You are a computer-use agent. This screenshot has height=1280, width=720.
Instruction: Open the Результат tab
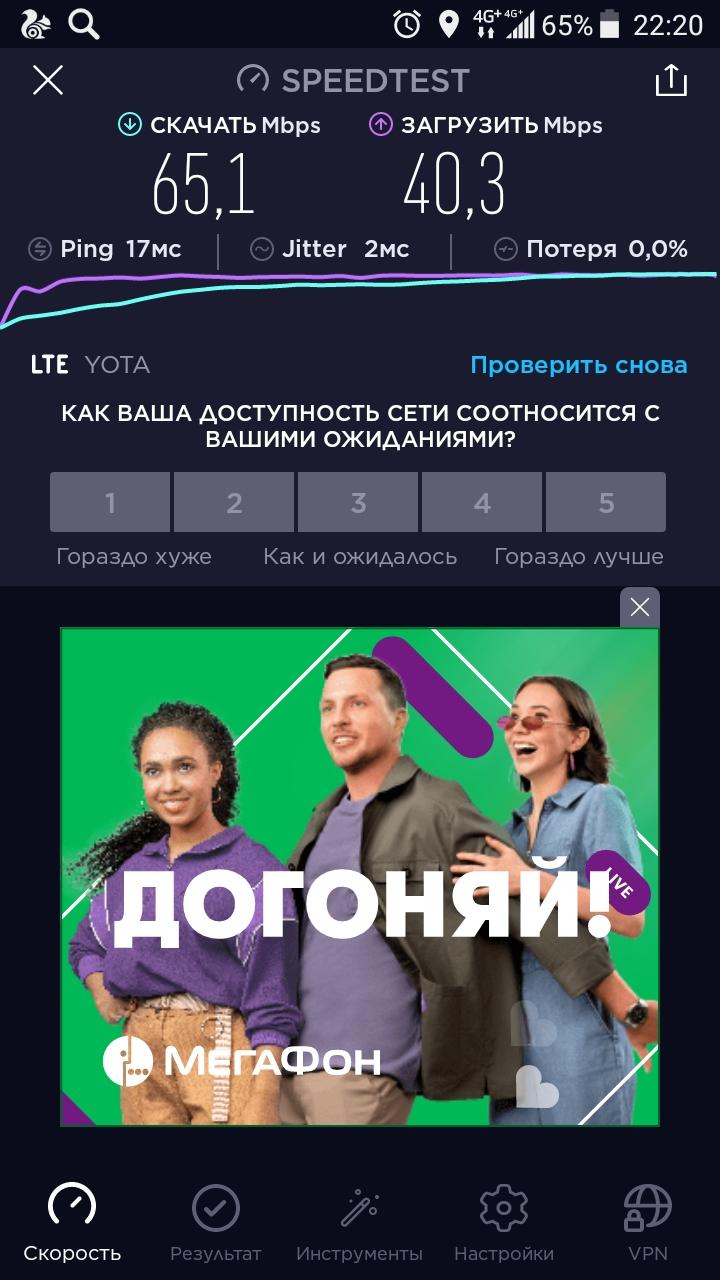(215, 1222)
